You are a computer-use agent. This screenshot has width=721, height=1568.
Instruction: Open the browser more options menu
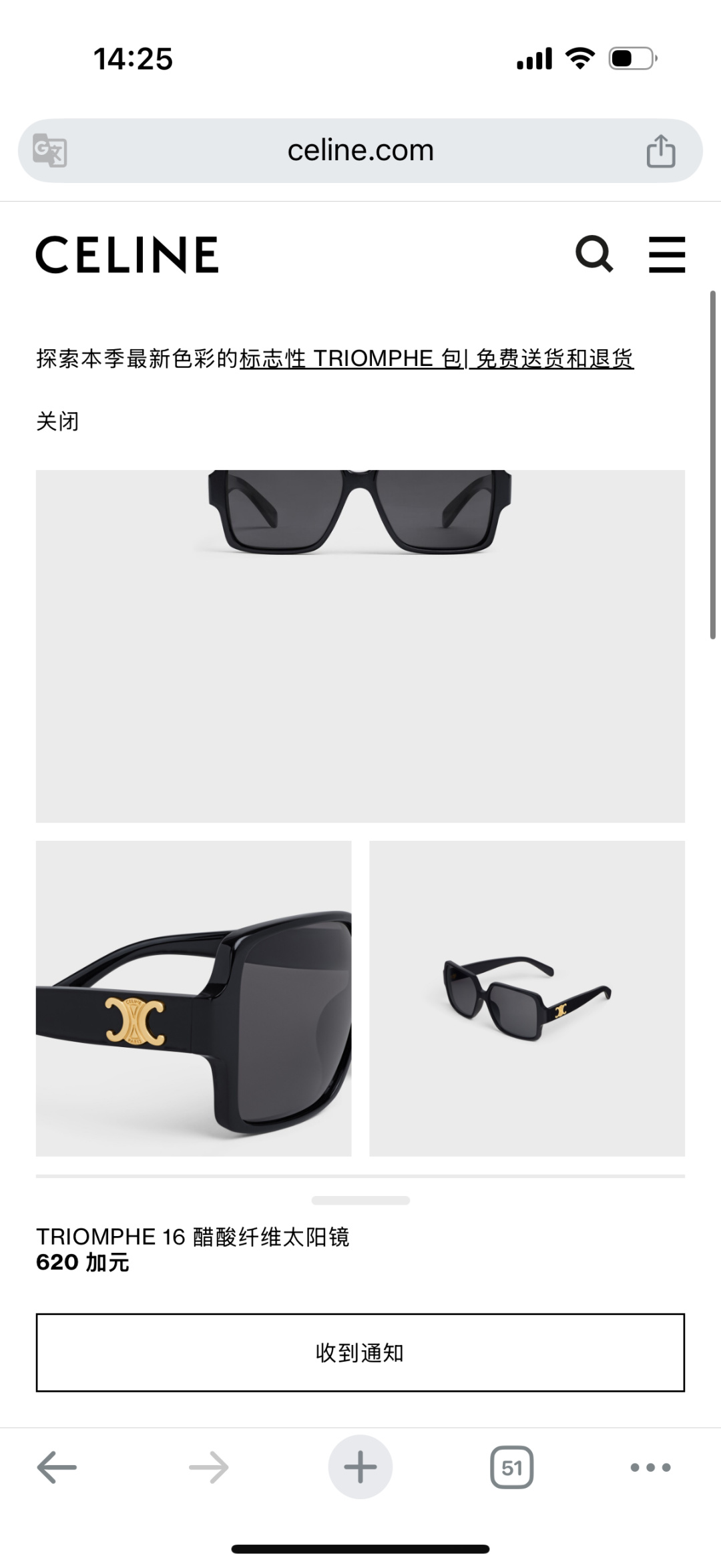(650, 1467)
